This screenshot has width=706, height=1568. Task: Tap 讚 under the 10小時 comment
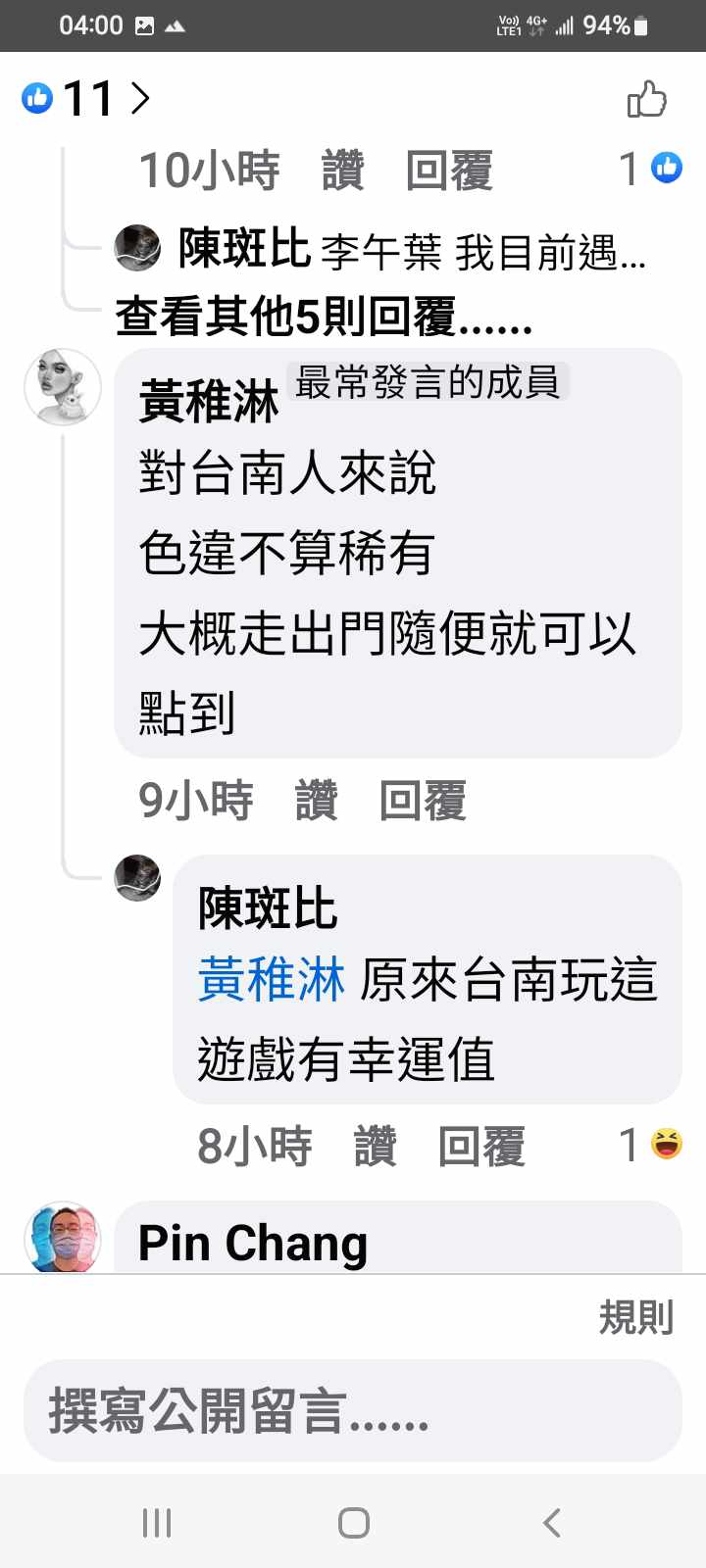342,171
